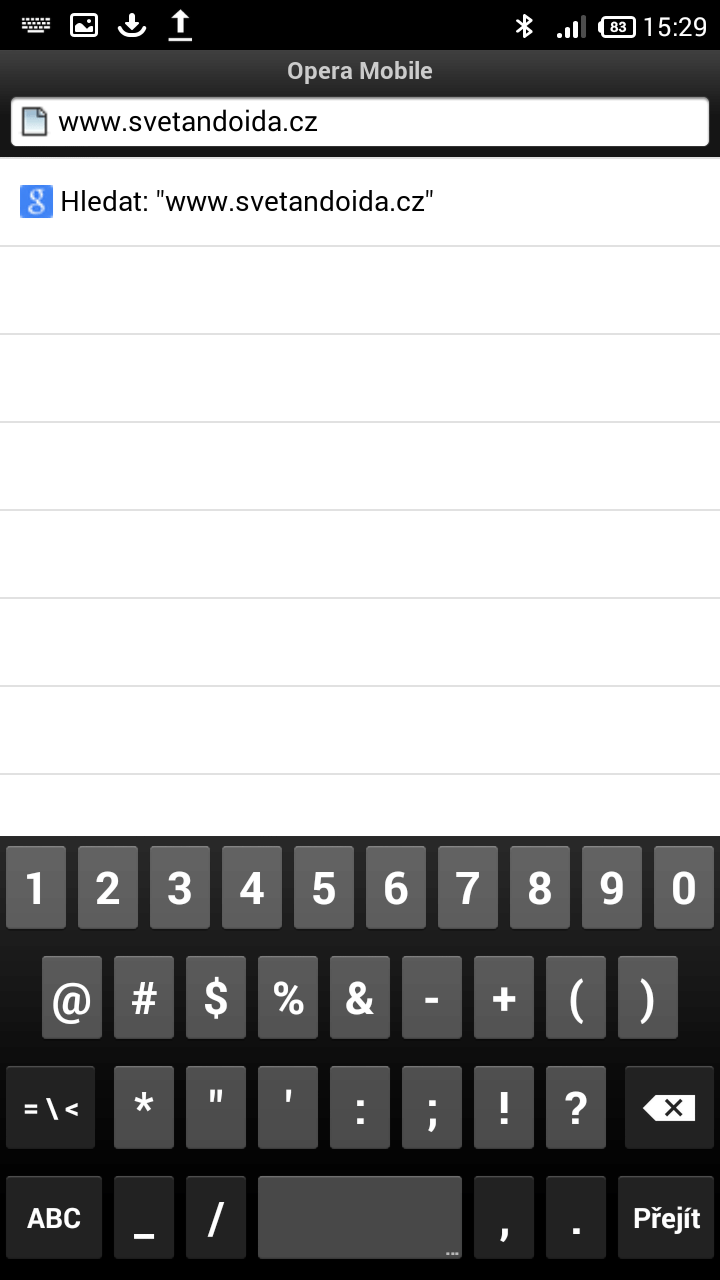Tap the number 5 key

(324, 887)
